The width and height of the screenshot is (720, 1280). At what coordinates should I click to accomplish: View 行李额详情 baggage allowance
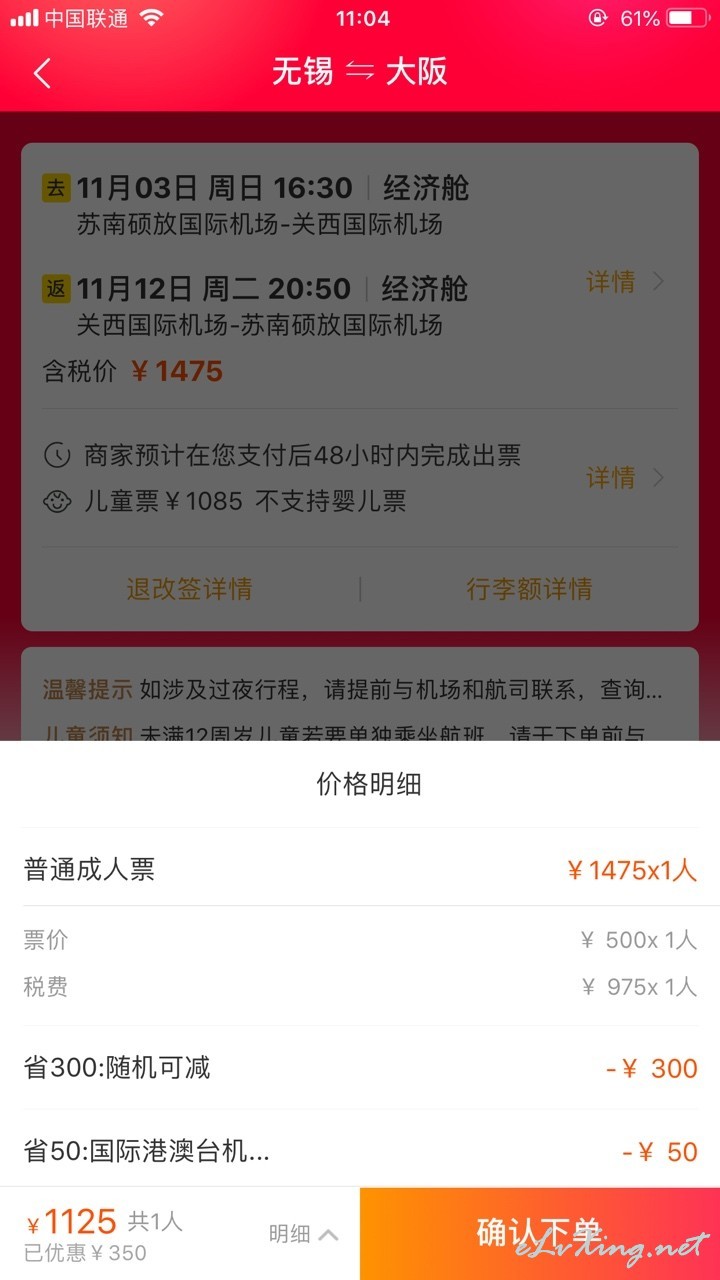[x=529, y=589]
